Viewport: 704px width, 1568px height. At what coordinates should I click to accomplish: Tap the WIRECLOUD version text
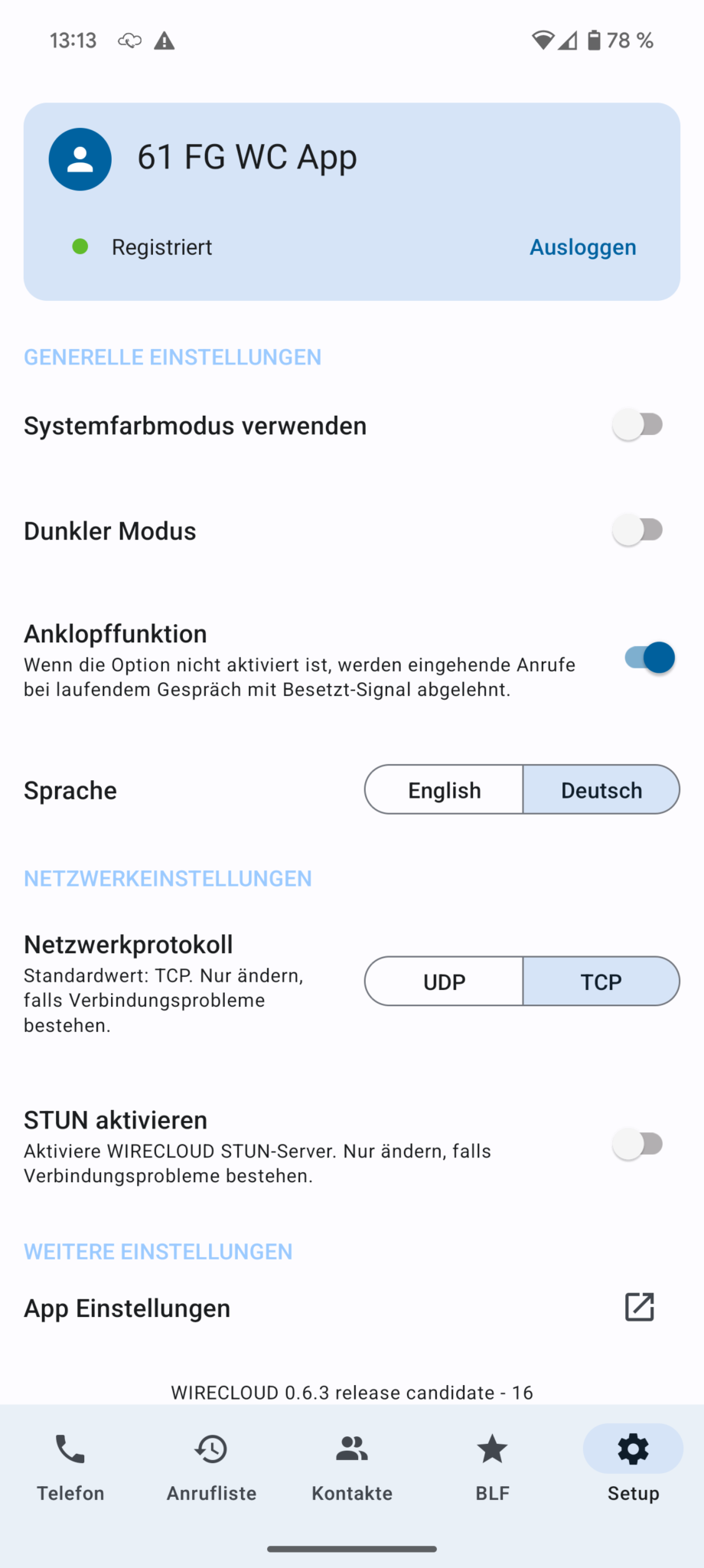[352, 1393]
